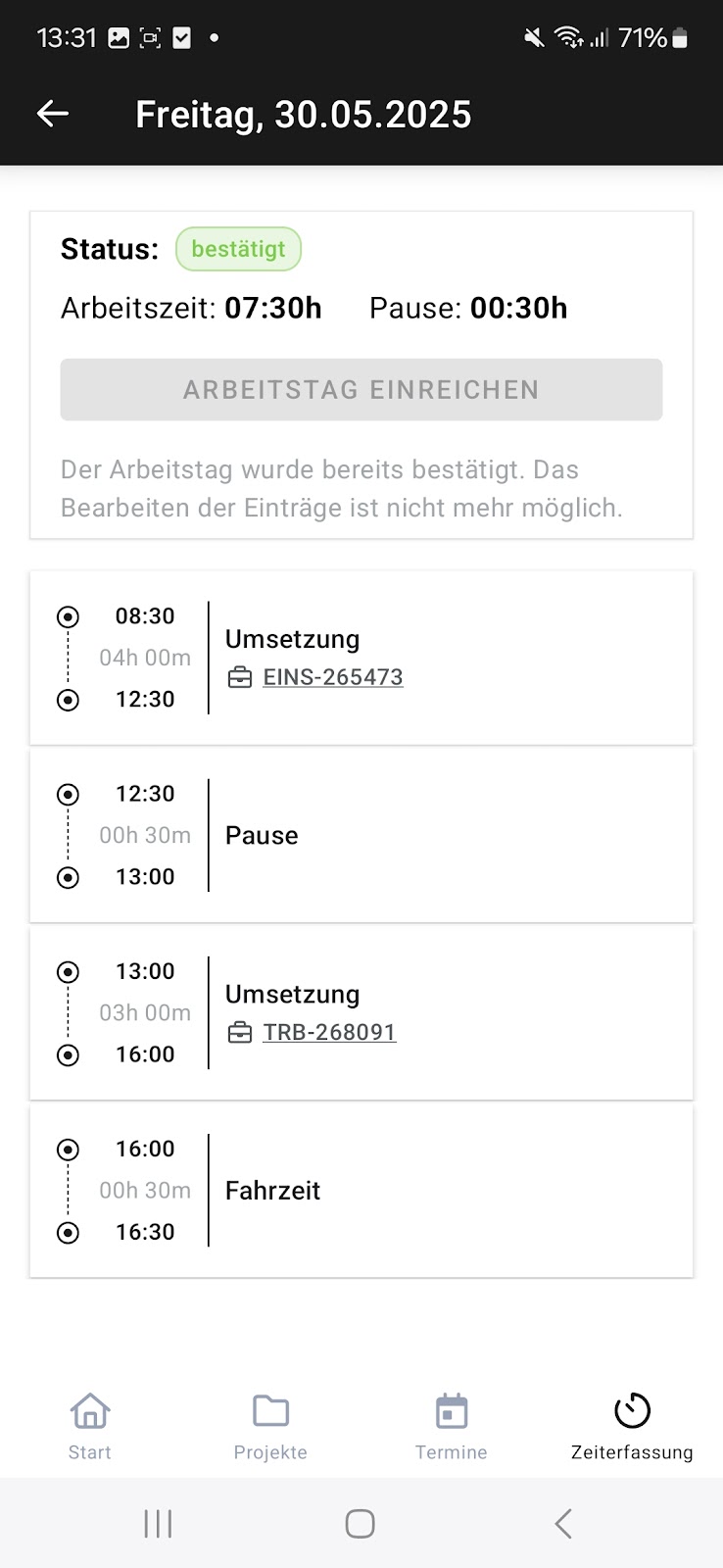The image size is (723, 1568).
Task: Switch to the Projekte tab
Action: [x=270, y=1427]
